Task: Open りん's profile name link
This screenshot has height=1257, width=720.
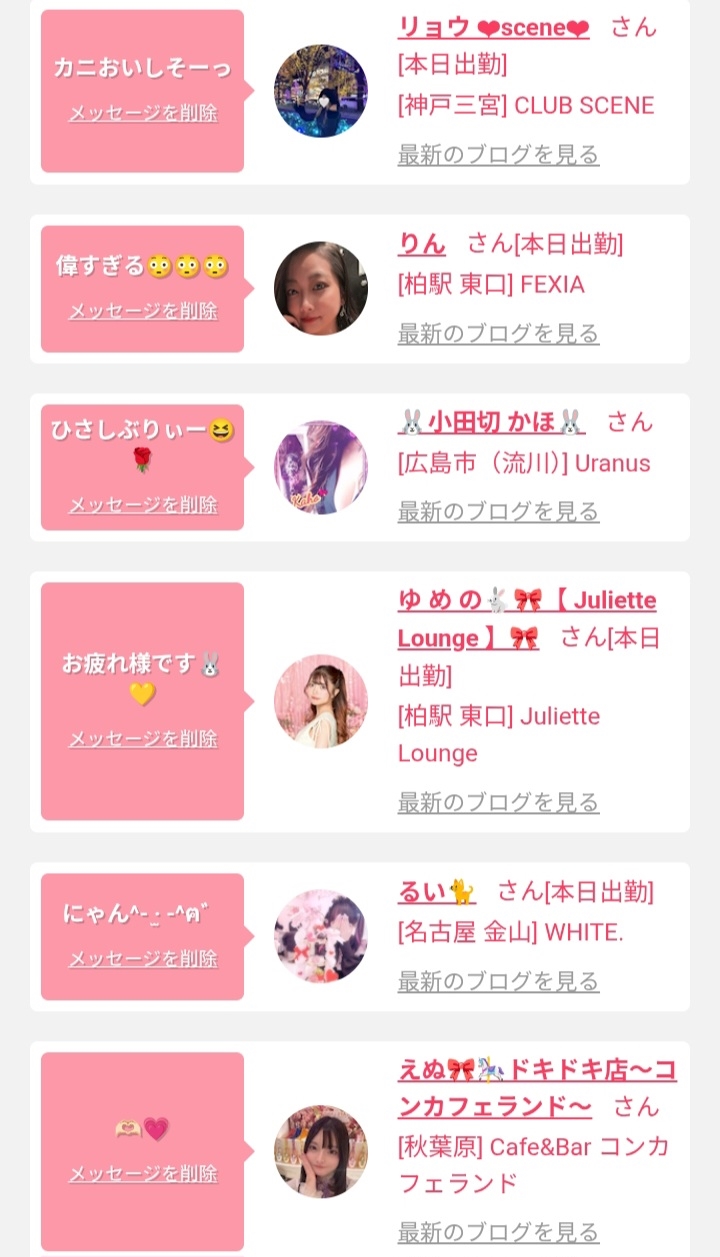Action: [x=422, y=244]
